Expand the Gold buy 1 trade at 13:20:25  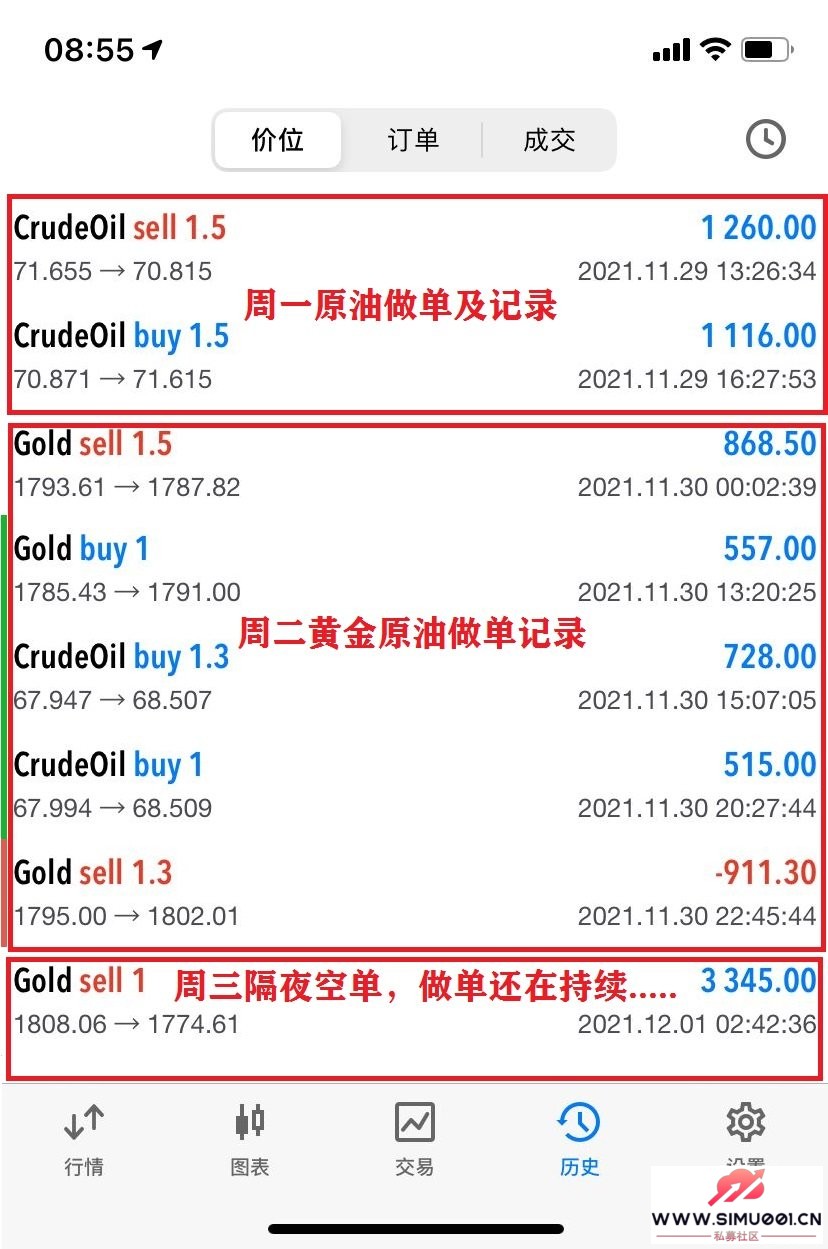click(414, 569)
